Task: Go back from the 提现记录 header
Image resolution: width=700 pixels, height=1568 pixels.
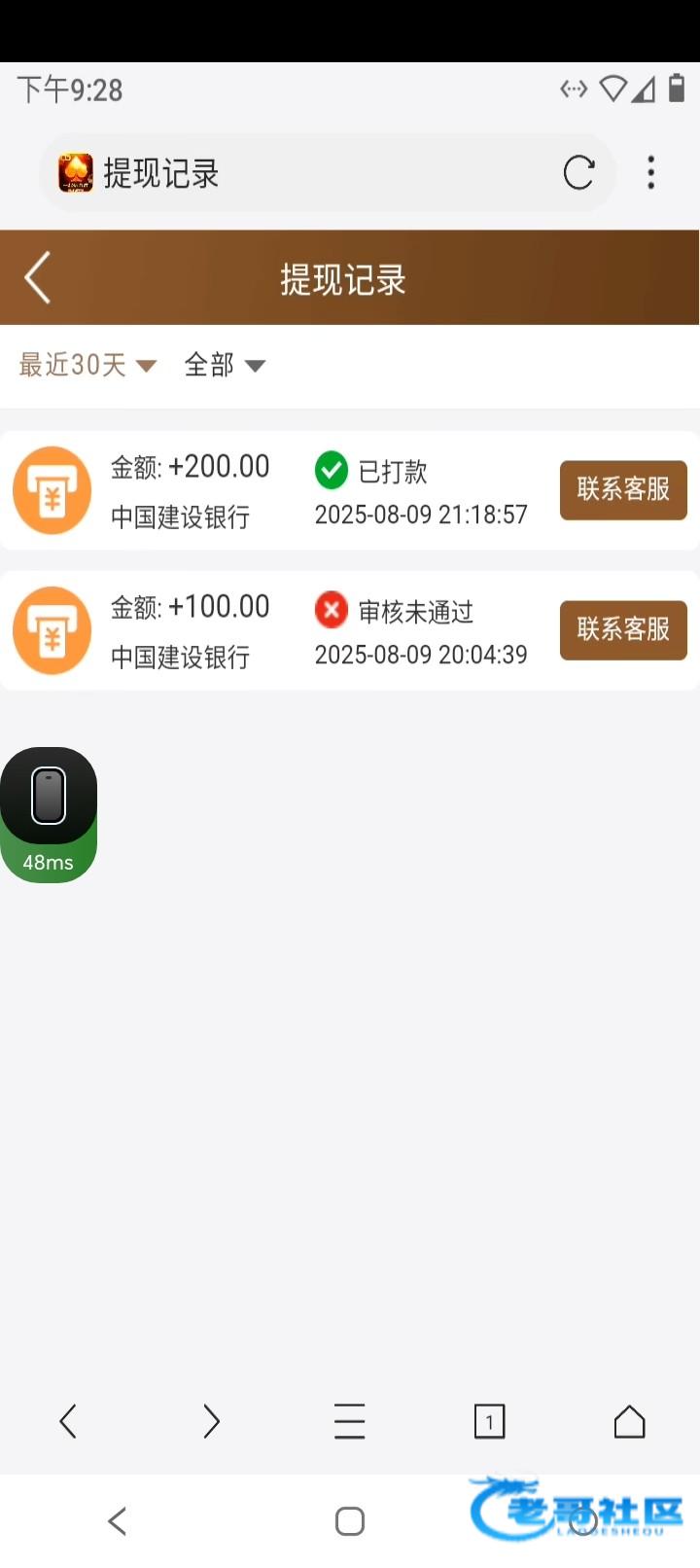Action: (x=38, y=278)
